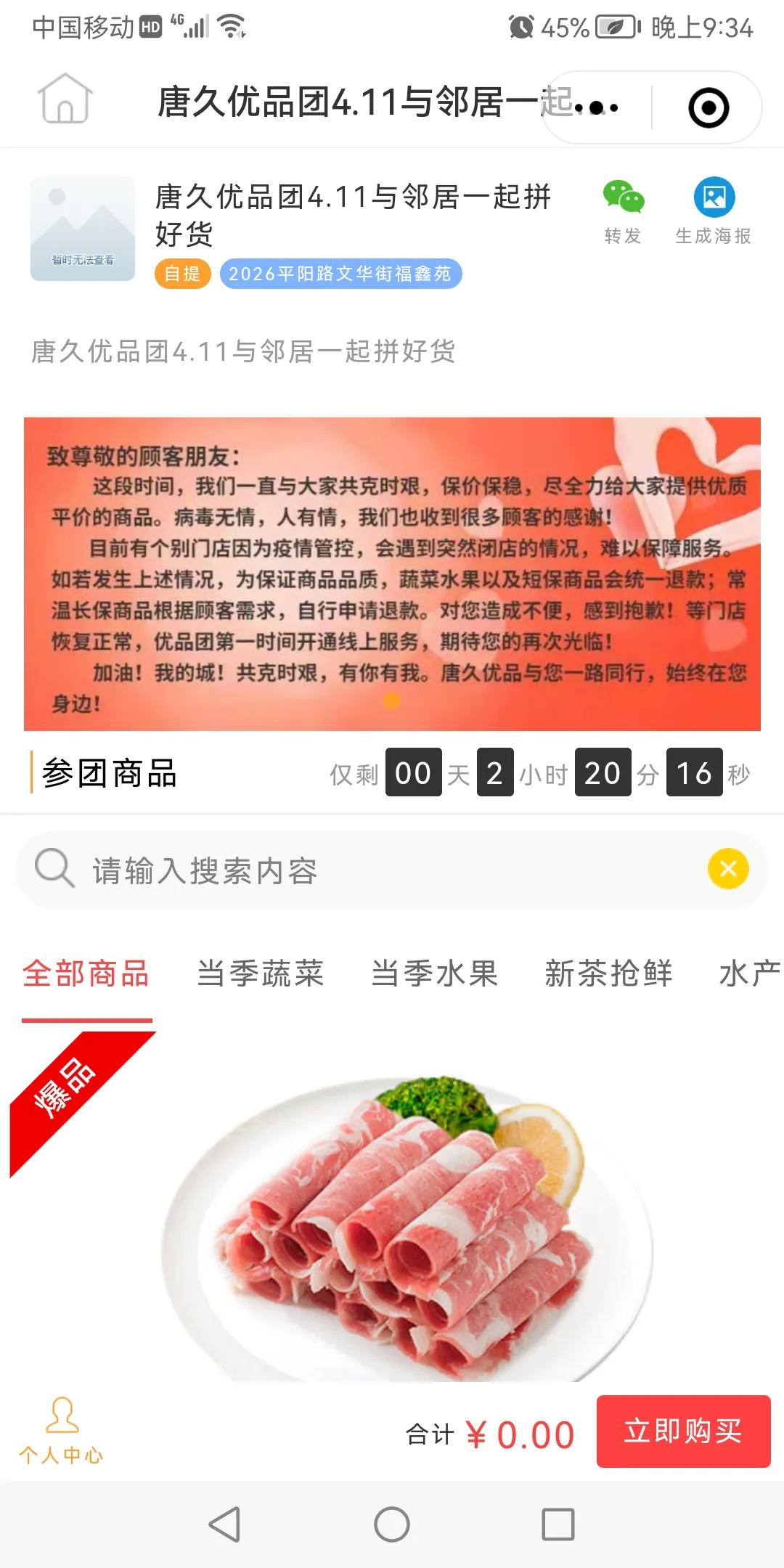Tap the search magnifier icon
The height and width of the screenshot is (1568, 784).
click(54, 870)
